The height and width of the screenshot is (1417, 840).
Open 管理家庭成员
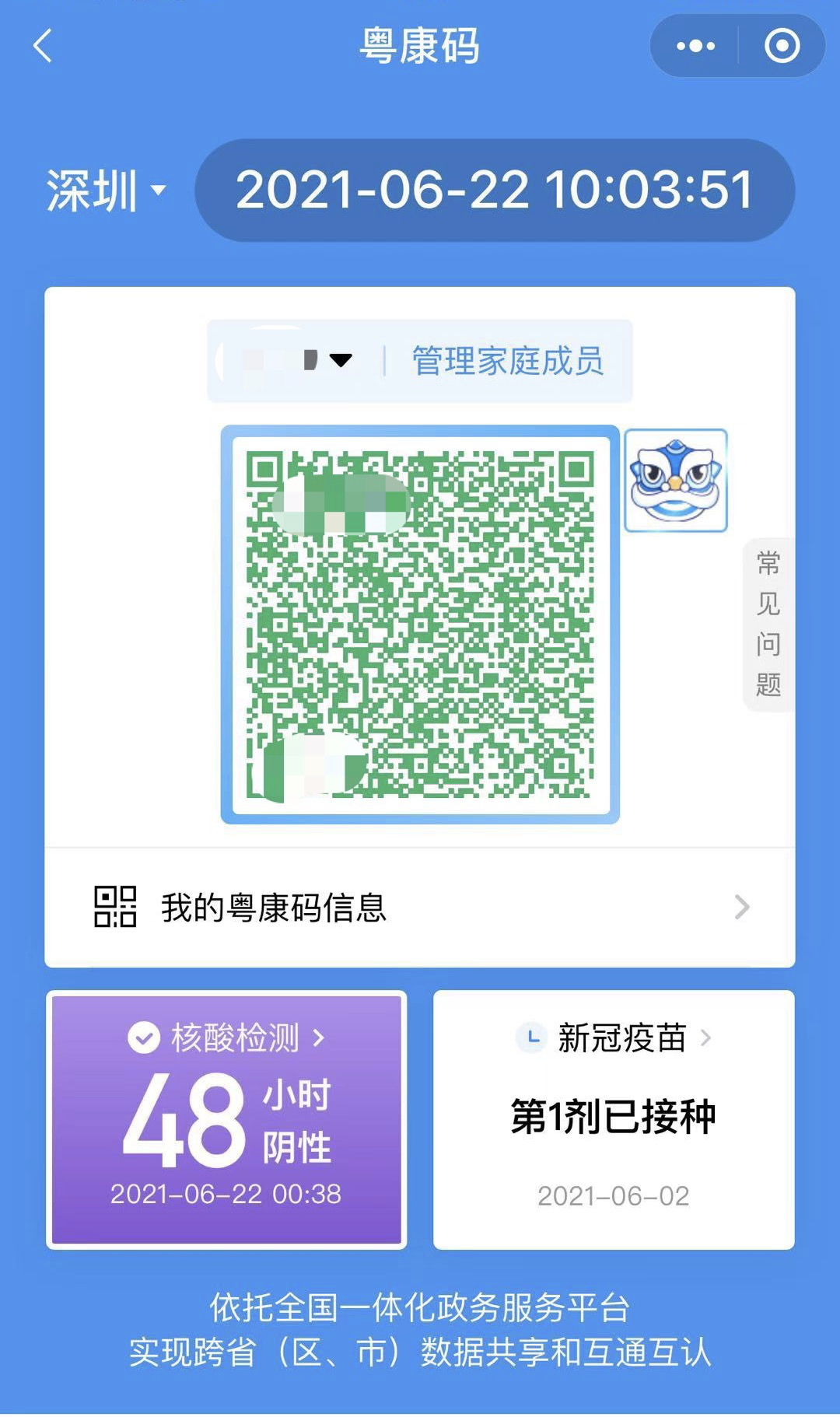pyautogui.click(x=507, y=361)
